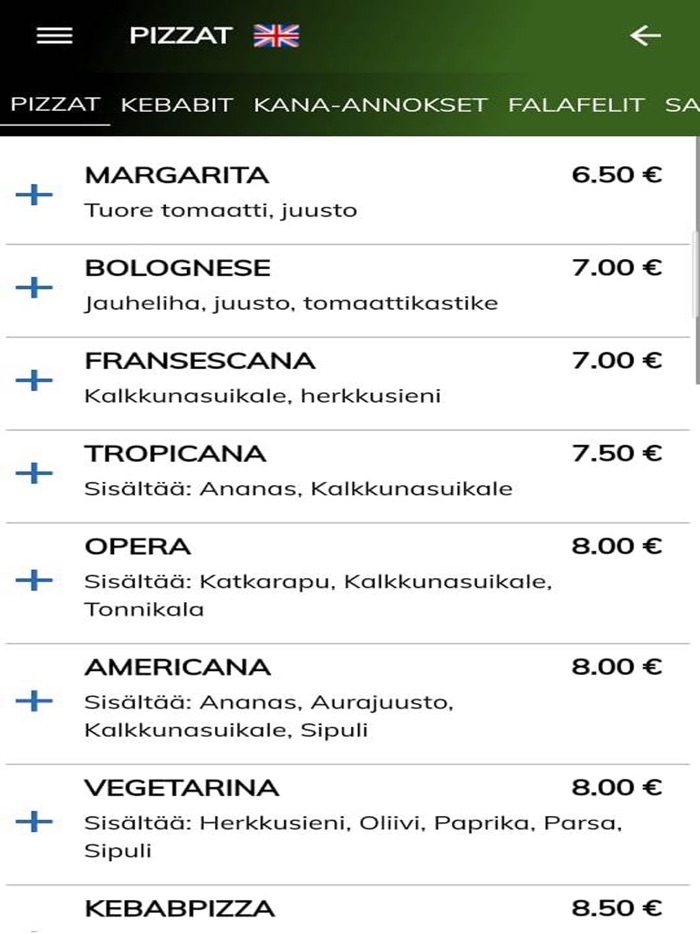Add the Americana pizza via plus

[x=35, y=701]
